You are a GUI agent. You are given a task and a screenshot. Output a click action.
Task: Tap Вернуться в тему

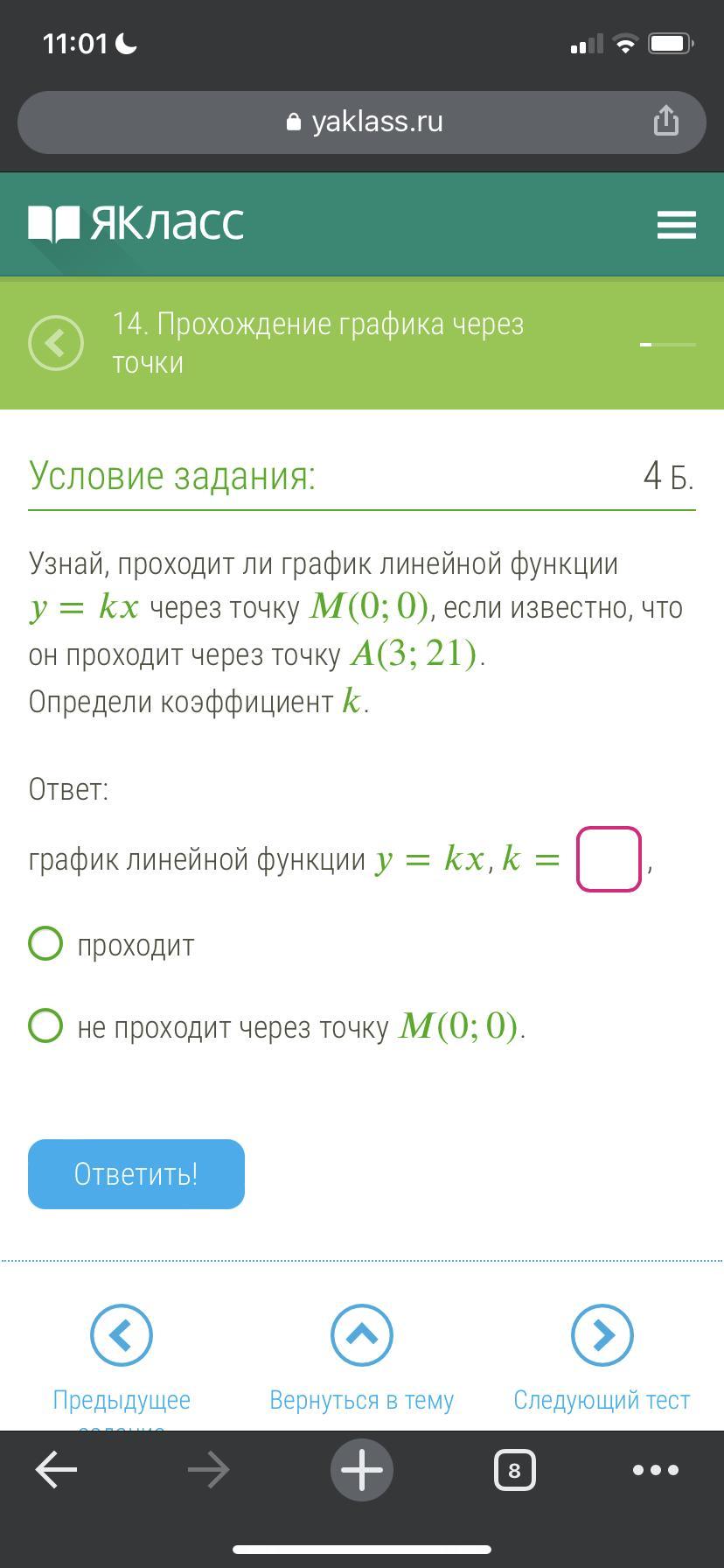362,1335
